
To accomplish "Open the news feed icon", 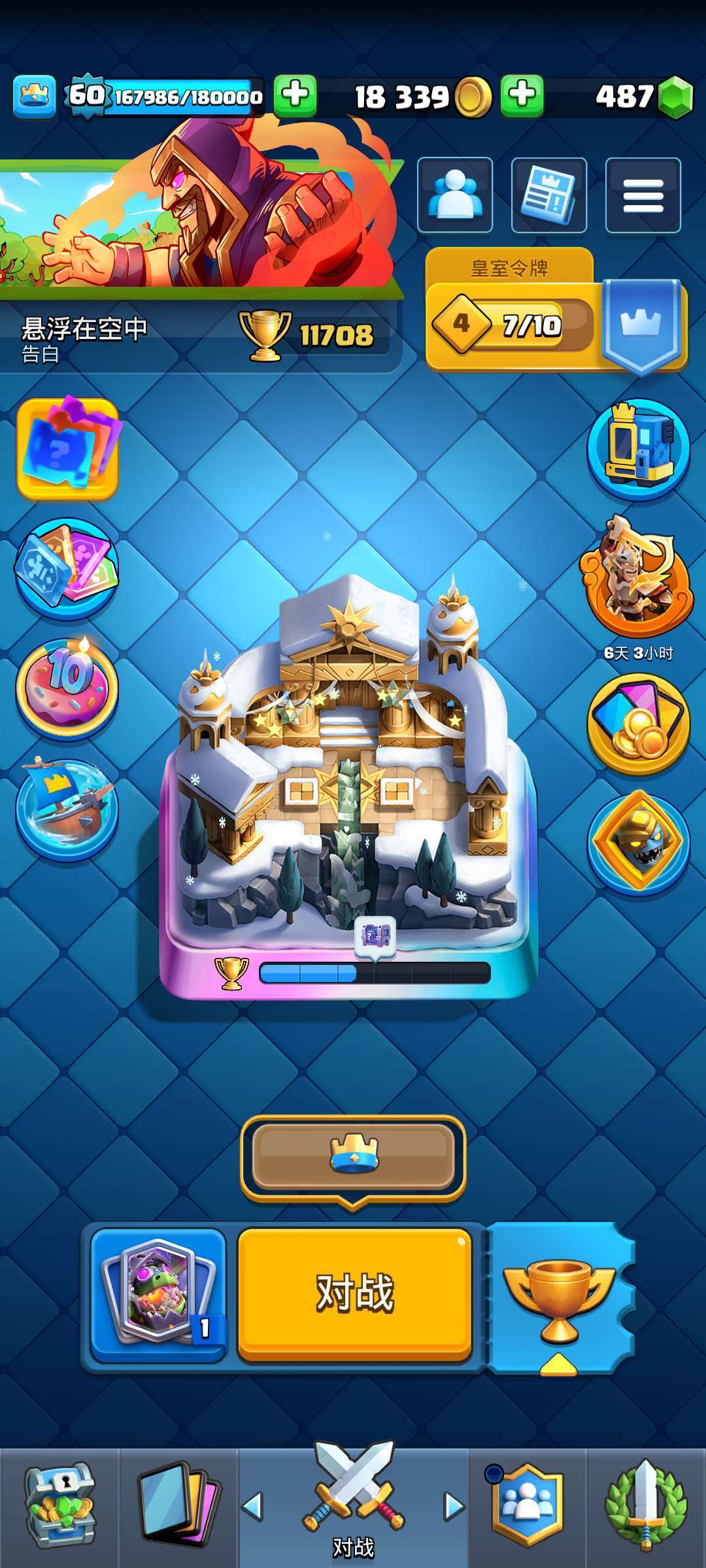I will tap(548, 195).
